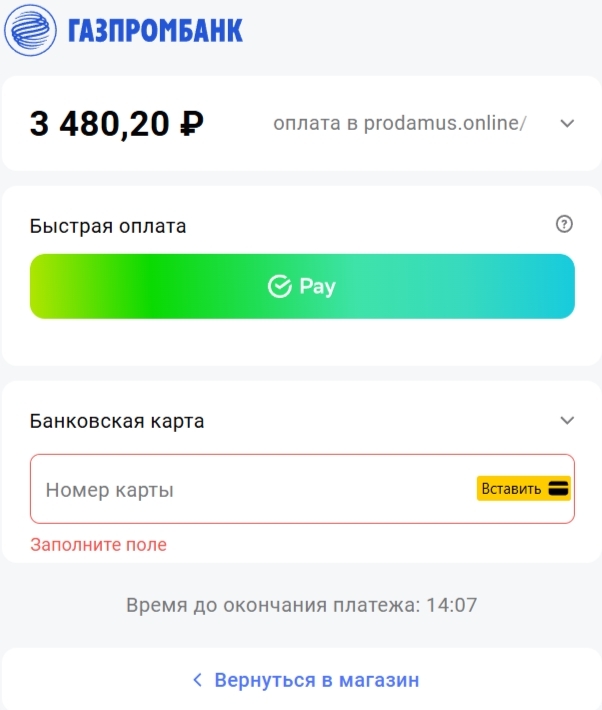Expand the payment details chevron near prodamus.online
Image resolution: width=602 pixels, height=710 pixels.
coord(567,124)
